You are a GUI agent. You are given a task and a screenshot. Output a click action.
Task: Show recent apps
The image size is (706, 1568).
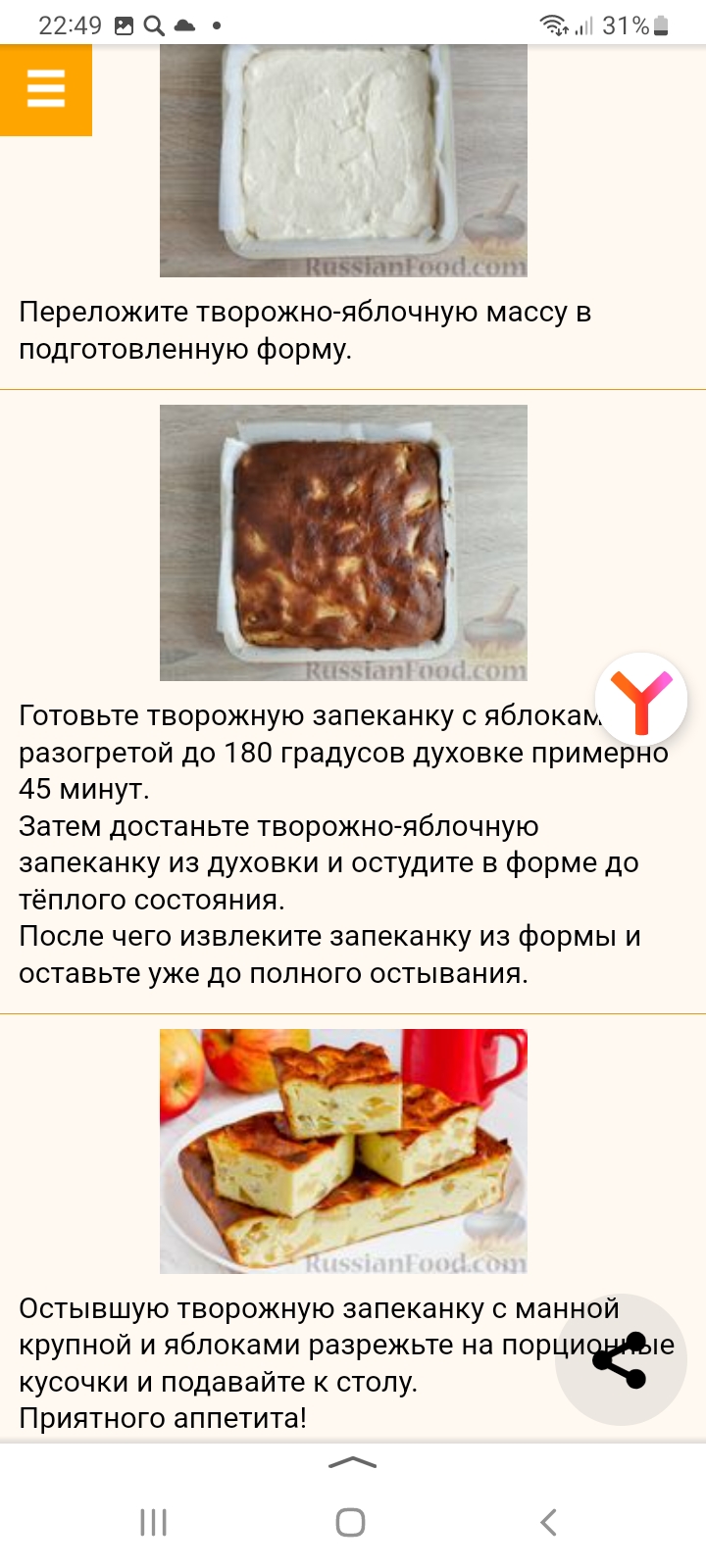click(153, 1522)
